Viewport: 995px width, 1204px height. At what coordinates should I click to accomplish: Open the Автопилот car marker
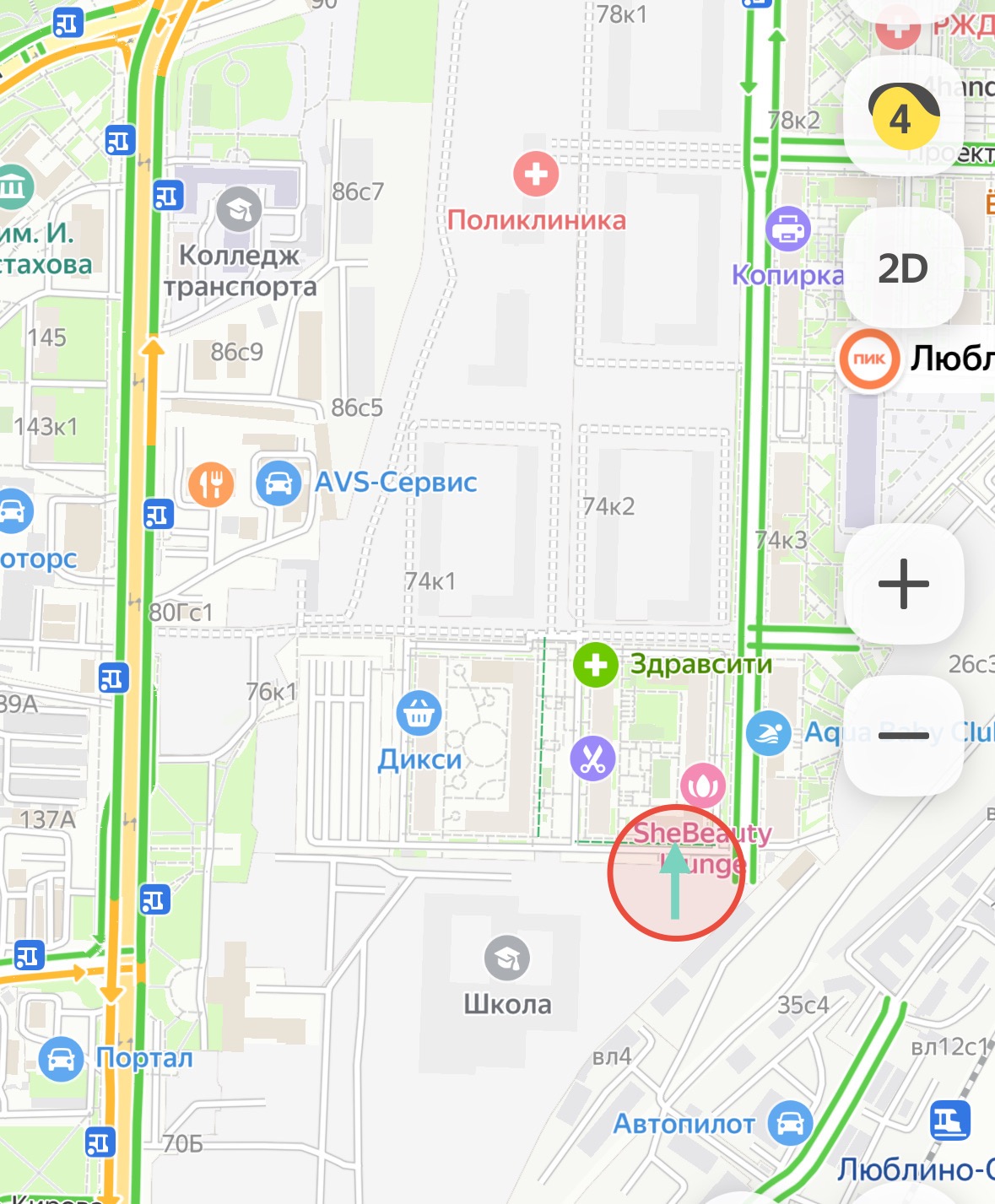point(791,1123)
